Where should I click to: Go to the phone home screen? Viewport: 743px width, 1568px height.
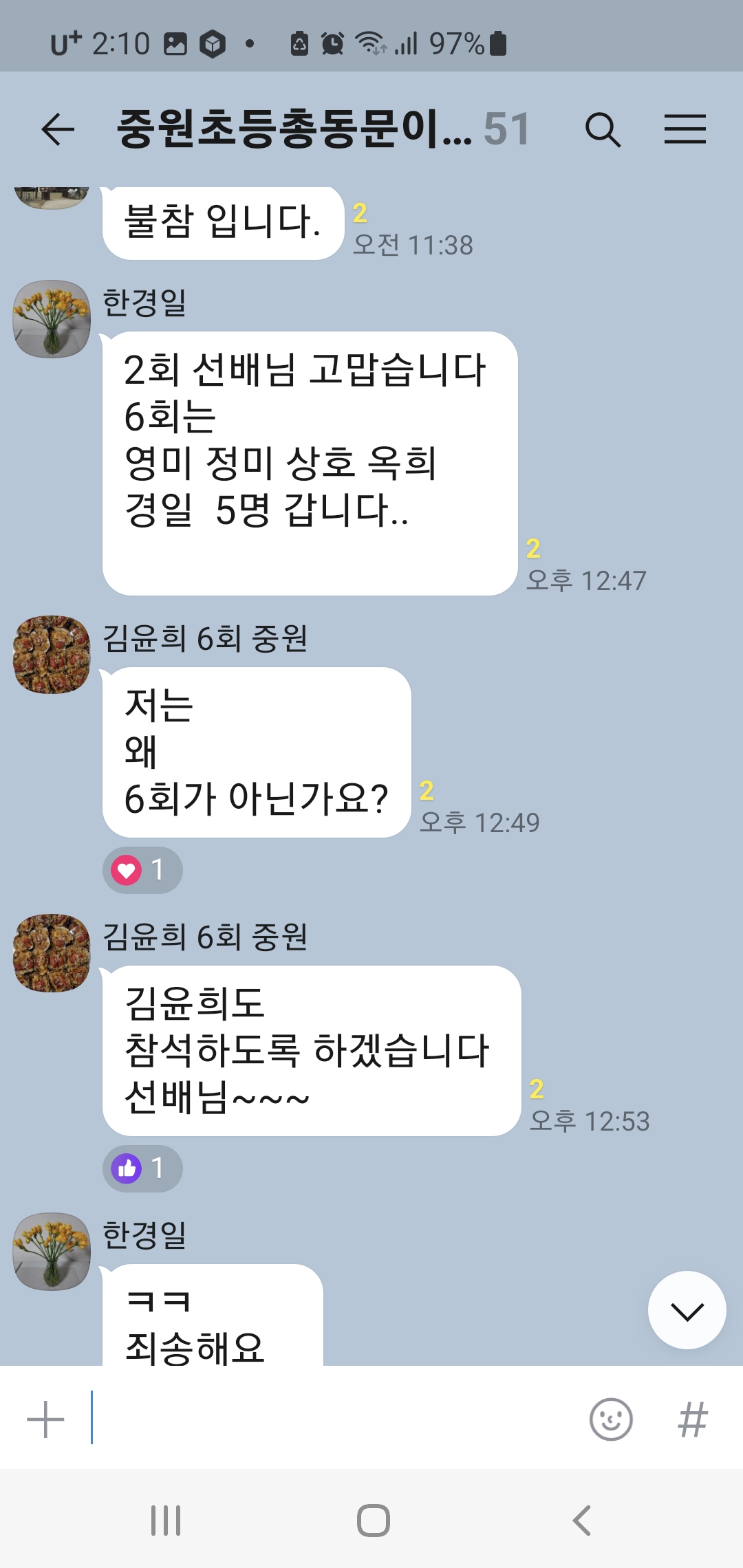click(373, 1520)
